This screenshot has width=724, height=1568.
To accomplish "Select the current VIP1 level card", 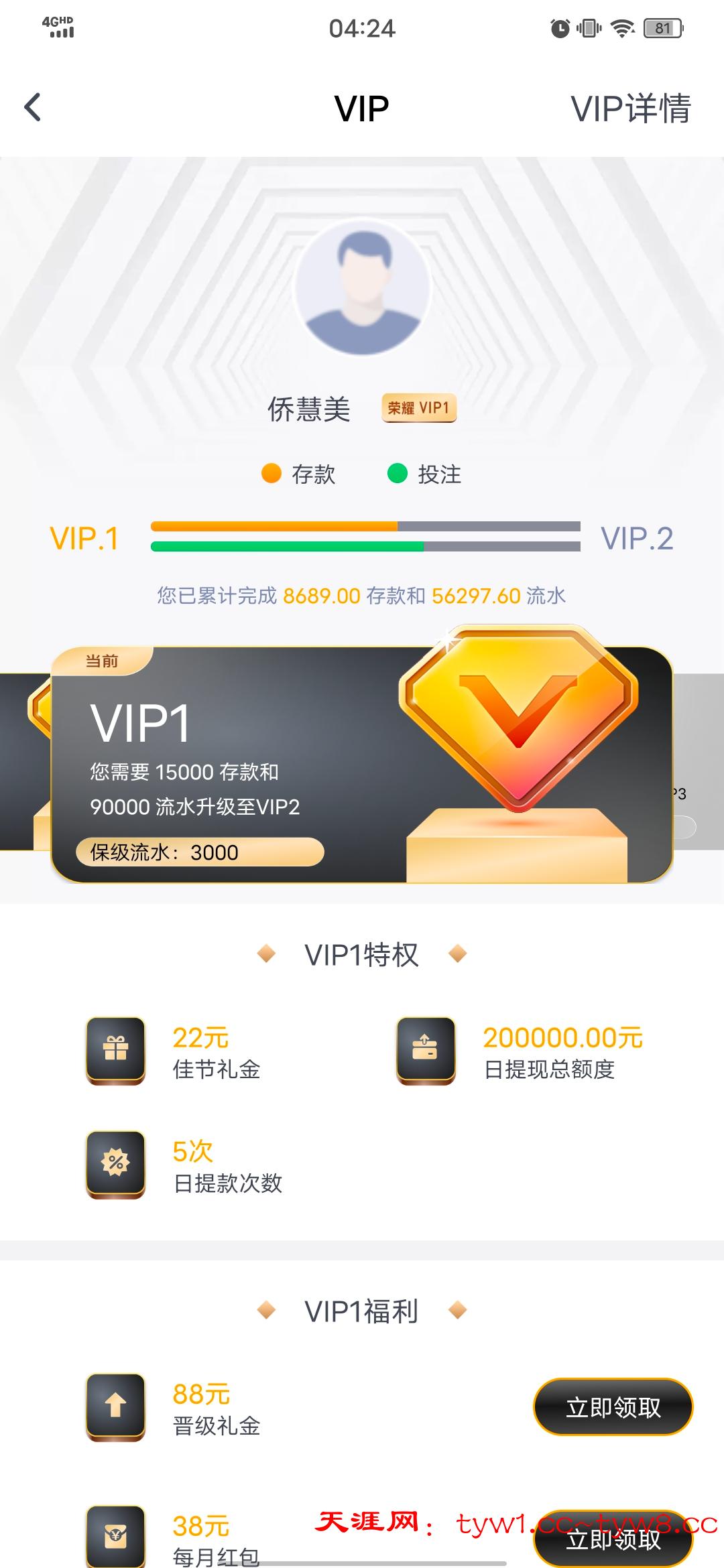I will (x=362, y=765).
